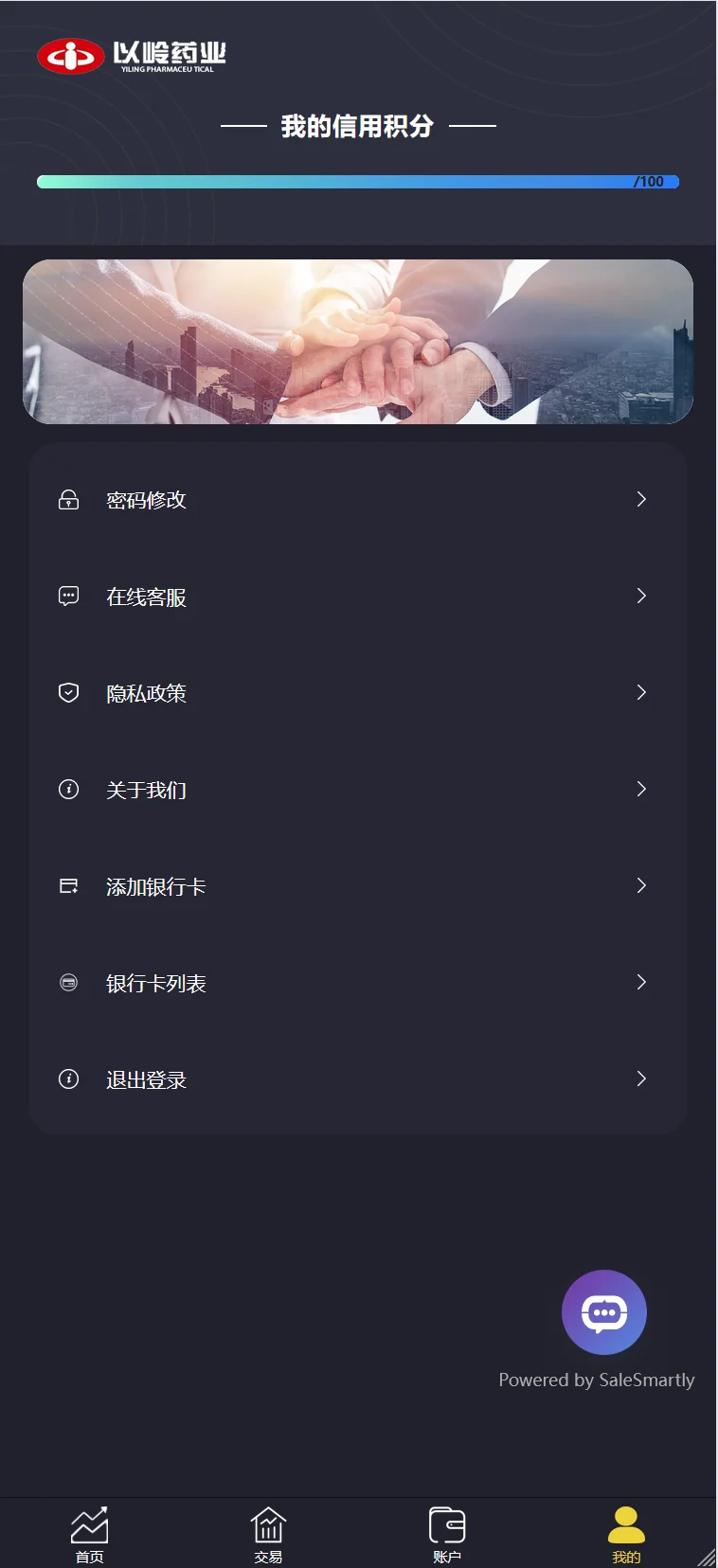Open the 关于我们 about us page
Viewport: 718px width, 1568px height.
pyautogui.click(x=357, y=790)
